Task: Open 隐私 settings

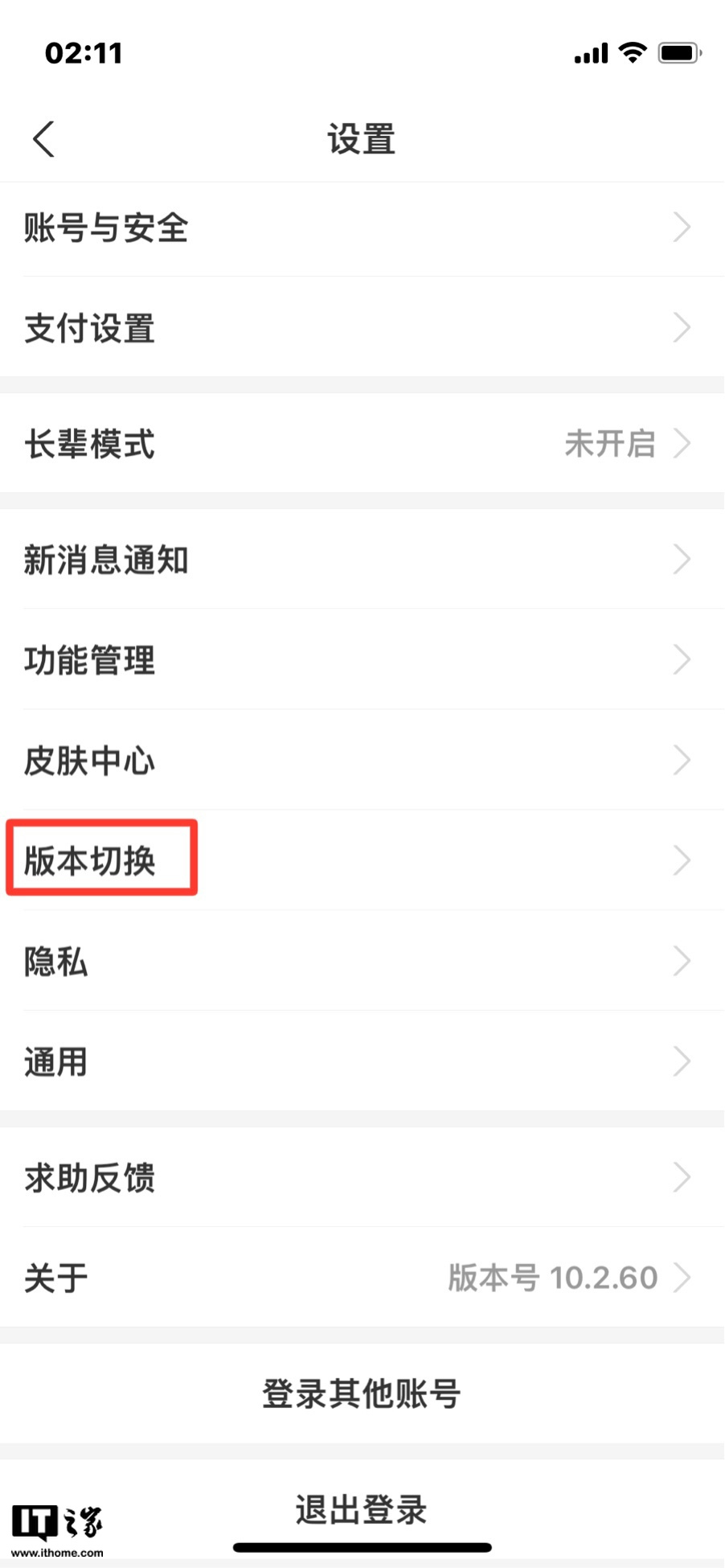Action: [x=362, y=961]
